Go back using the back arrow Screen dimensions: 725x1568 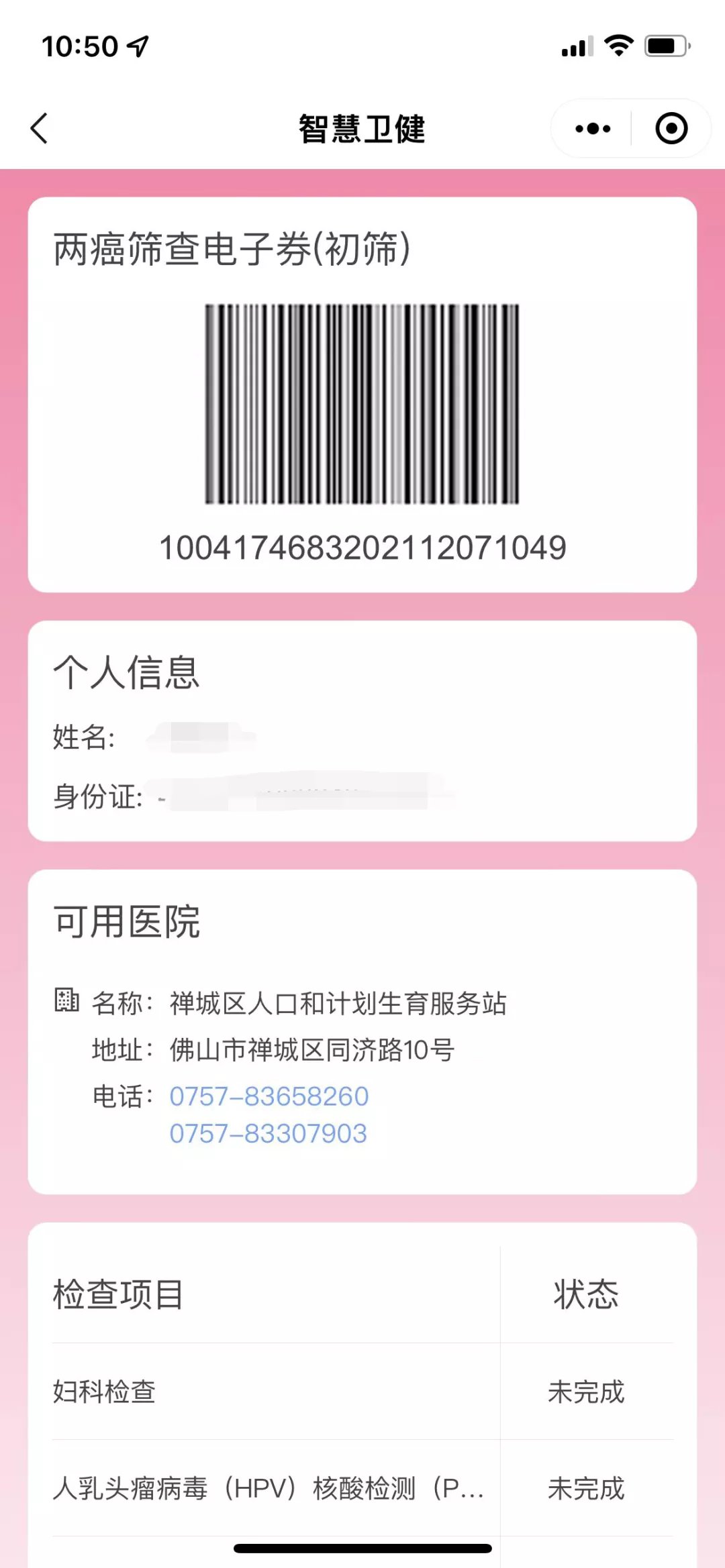point(40,128)
